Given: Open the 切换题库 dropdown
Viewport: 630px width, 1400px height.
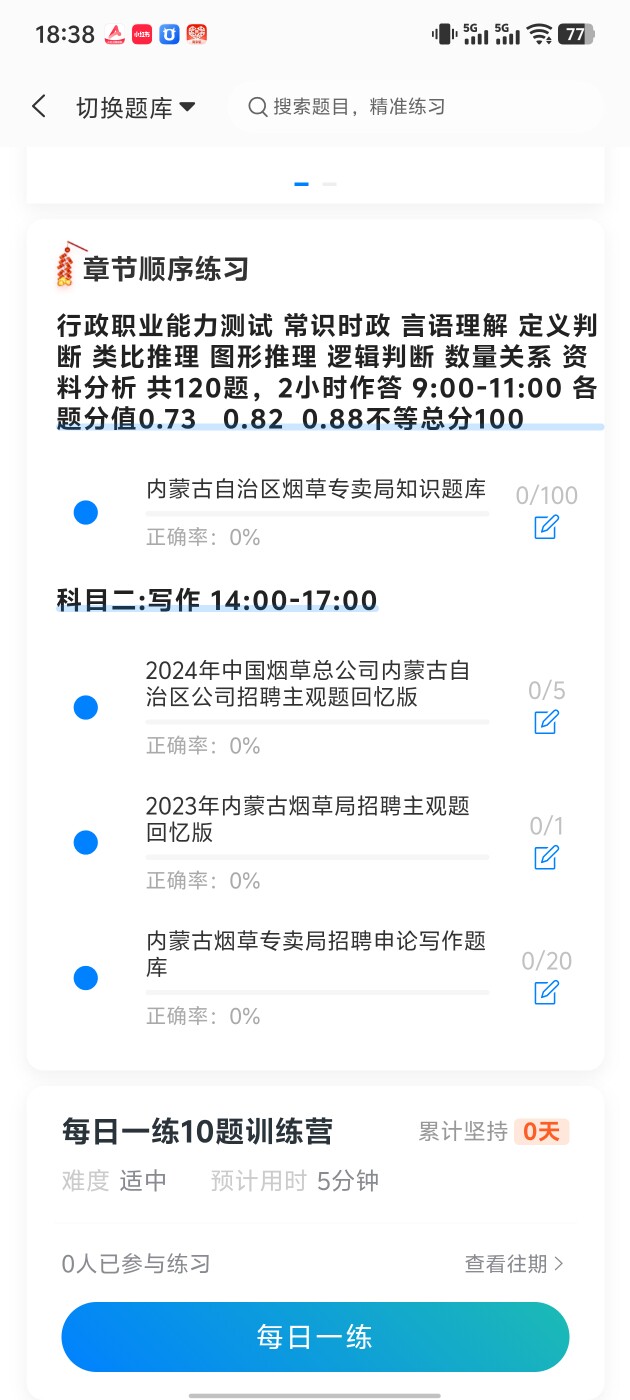Looking at the screenshot, I should 135,108.
